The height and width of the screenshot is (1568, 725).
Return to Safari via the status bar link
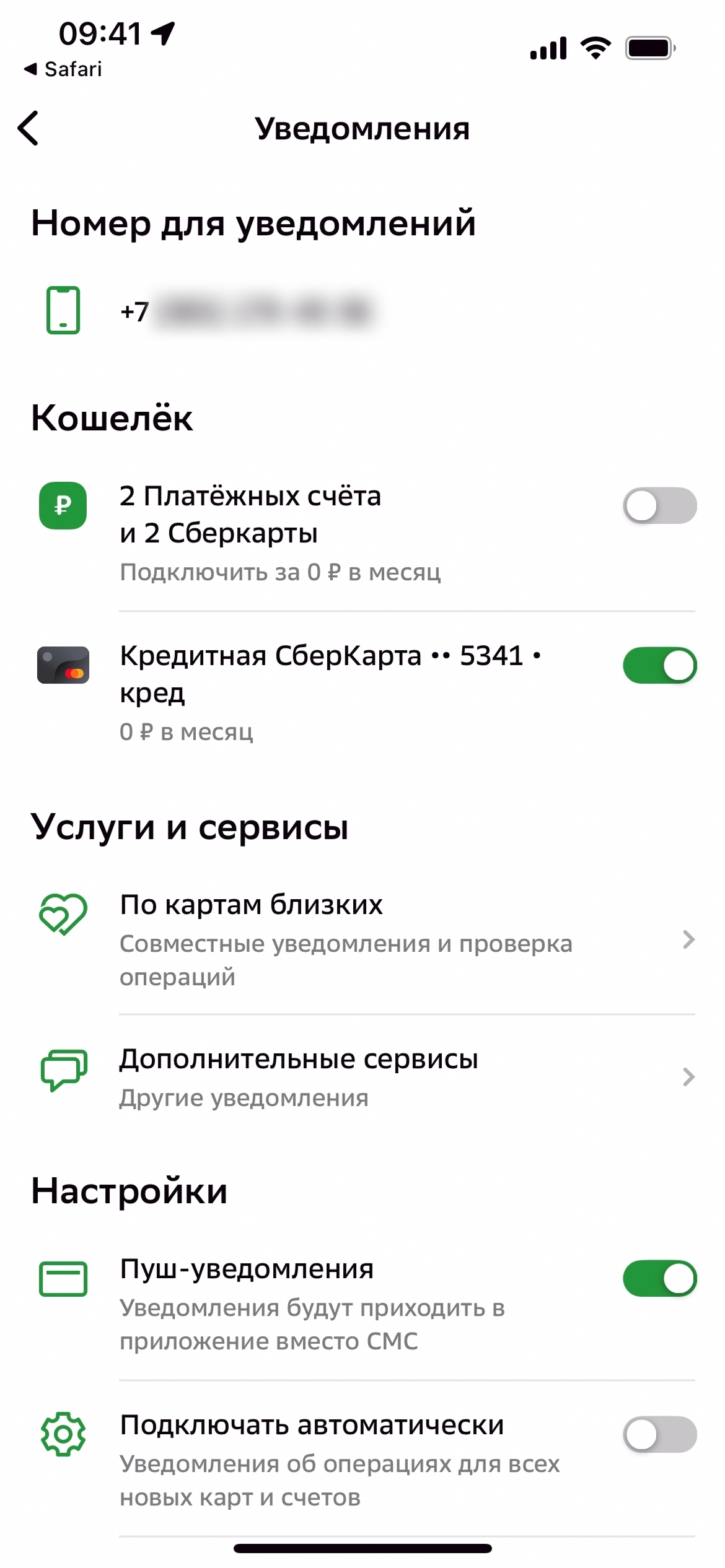[63, 69]
